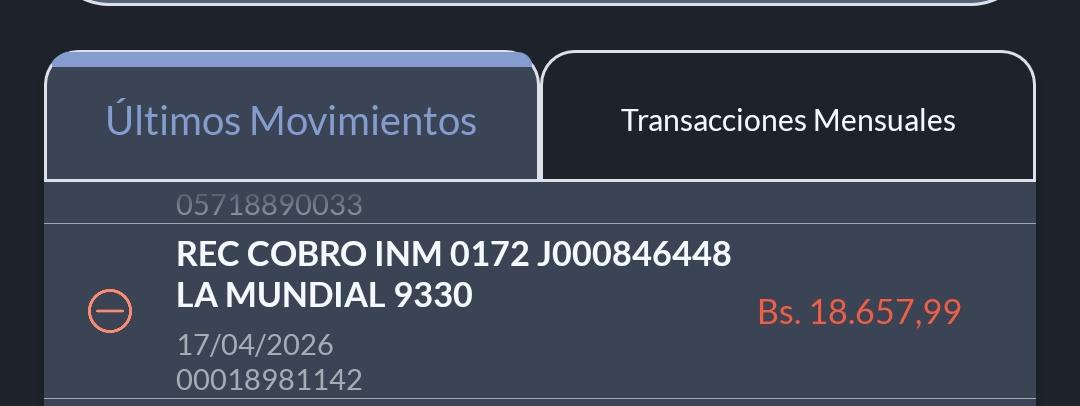Switch to the Transacciones Mensuales tab
The height and width of the screenshot is (406, 1080).
(788, 120)
